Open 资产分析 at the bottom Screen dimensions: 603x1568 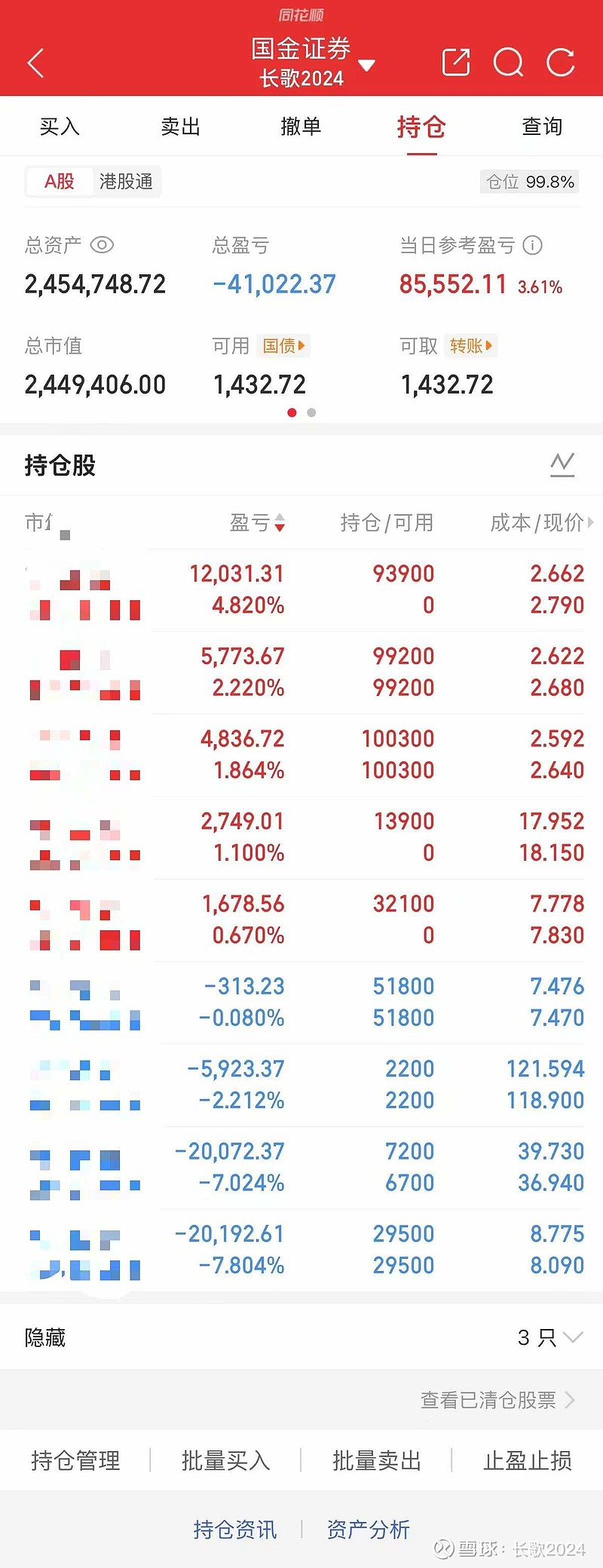[369, 1529]
